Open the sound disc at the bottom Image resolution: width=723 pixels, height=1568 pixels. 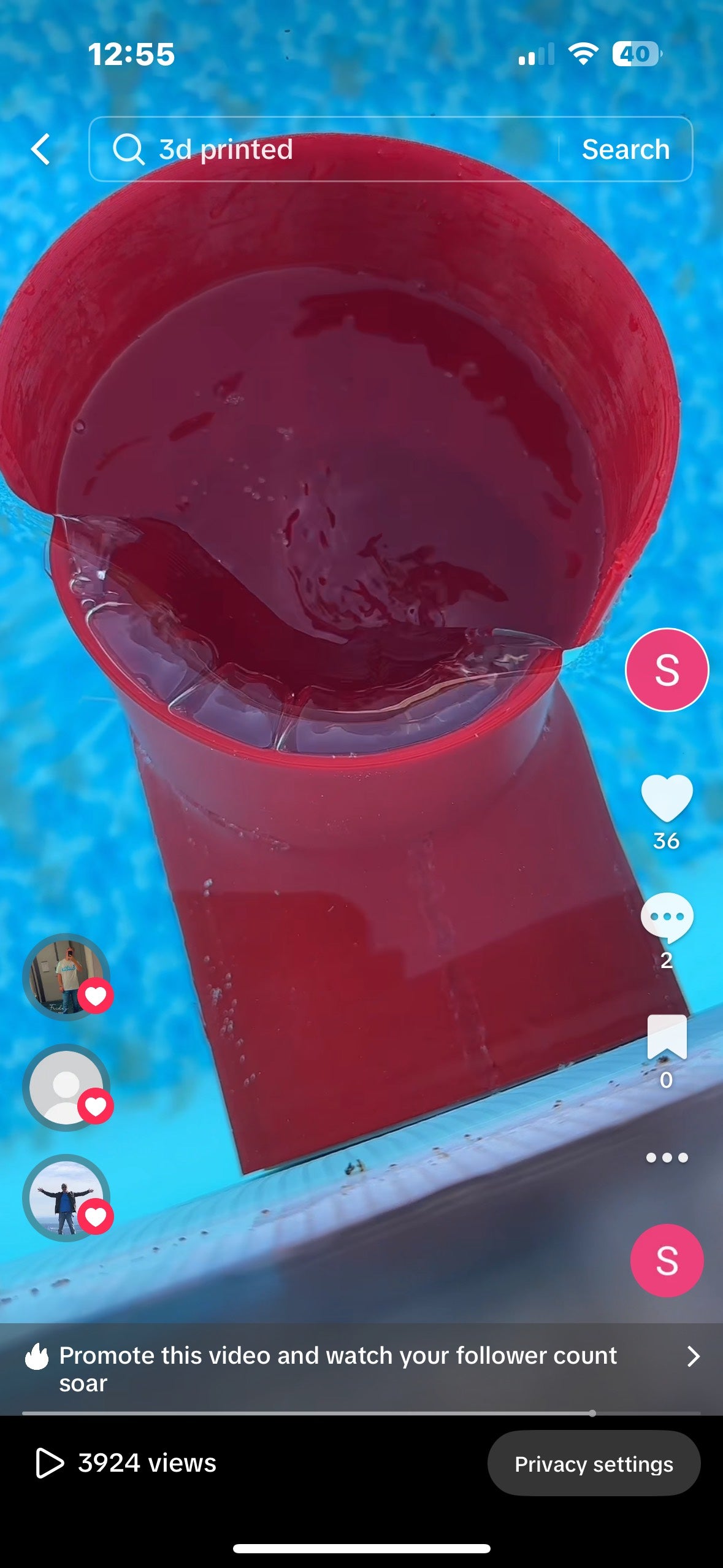pyautogui.click(x=667, y=1260)
